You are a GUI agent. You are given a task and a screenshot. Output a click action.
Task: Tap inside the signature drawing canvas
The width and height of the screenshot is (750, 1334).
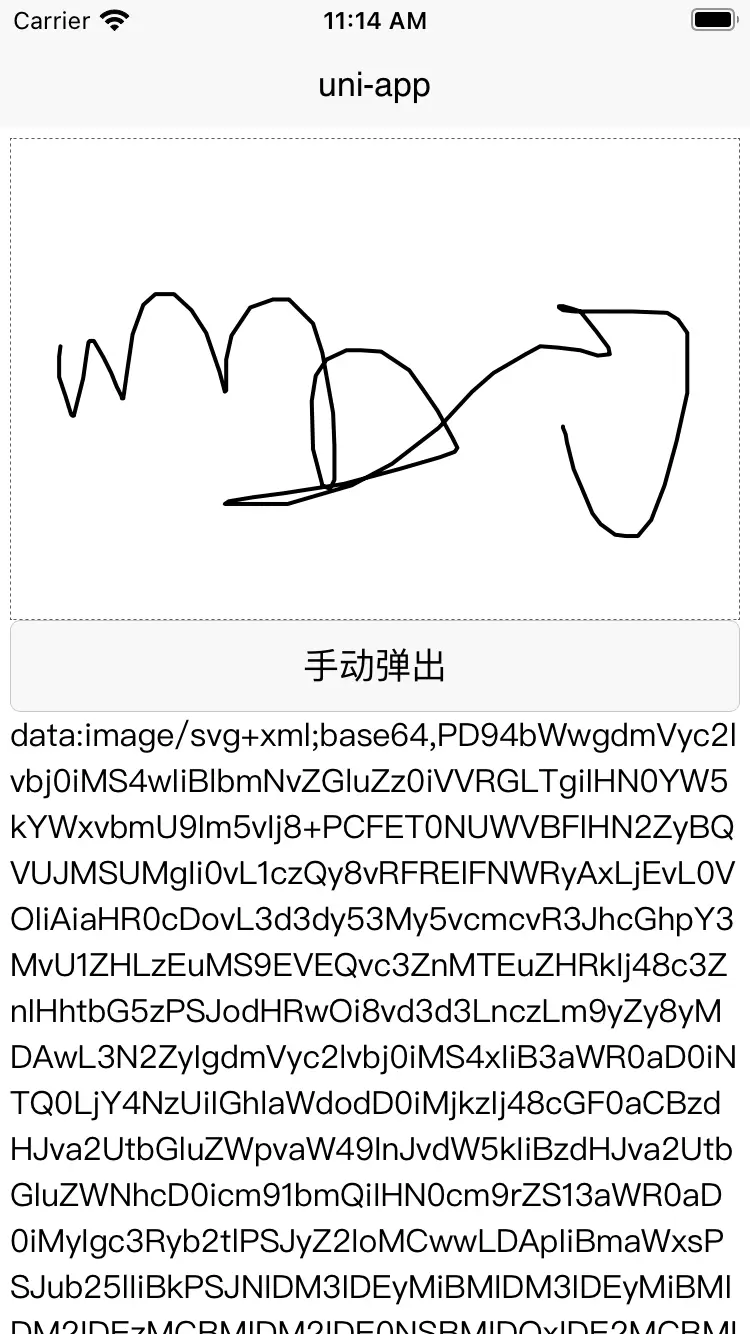375,380
